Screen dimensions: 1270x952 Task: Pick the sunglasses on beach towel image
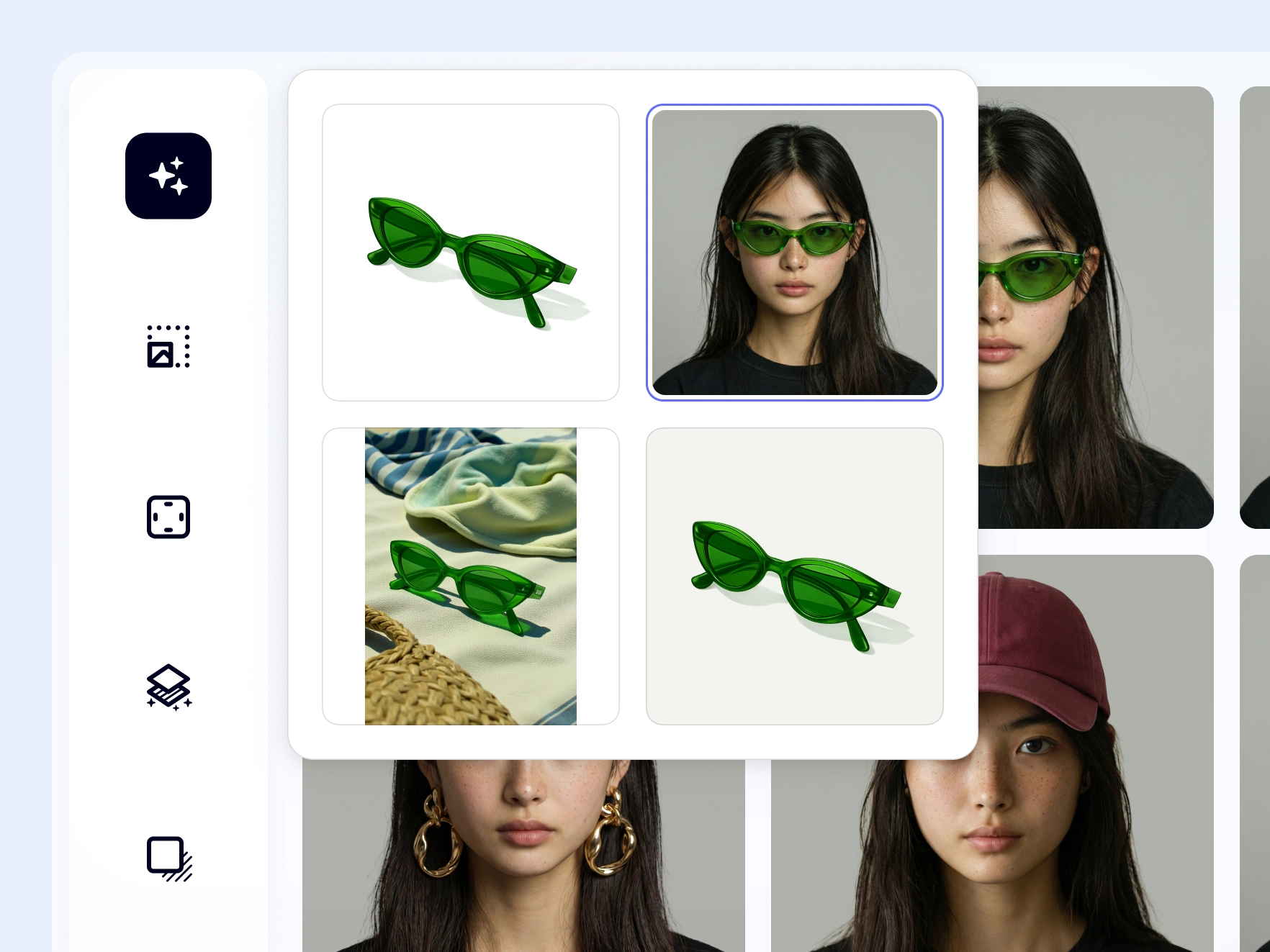(471, 576)
